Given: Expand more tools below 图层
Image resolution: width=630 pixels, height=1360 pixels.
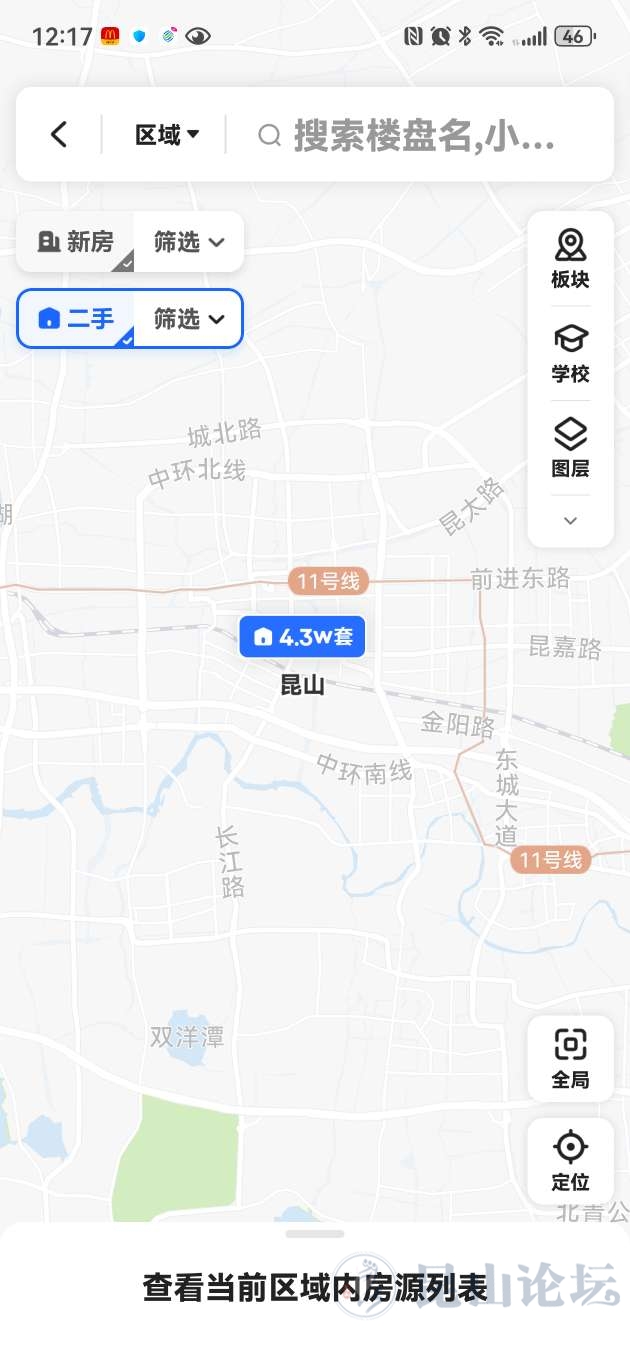Looking at the screenshot, I should (x=570, y=521).
